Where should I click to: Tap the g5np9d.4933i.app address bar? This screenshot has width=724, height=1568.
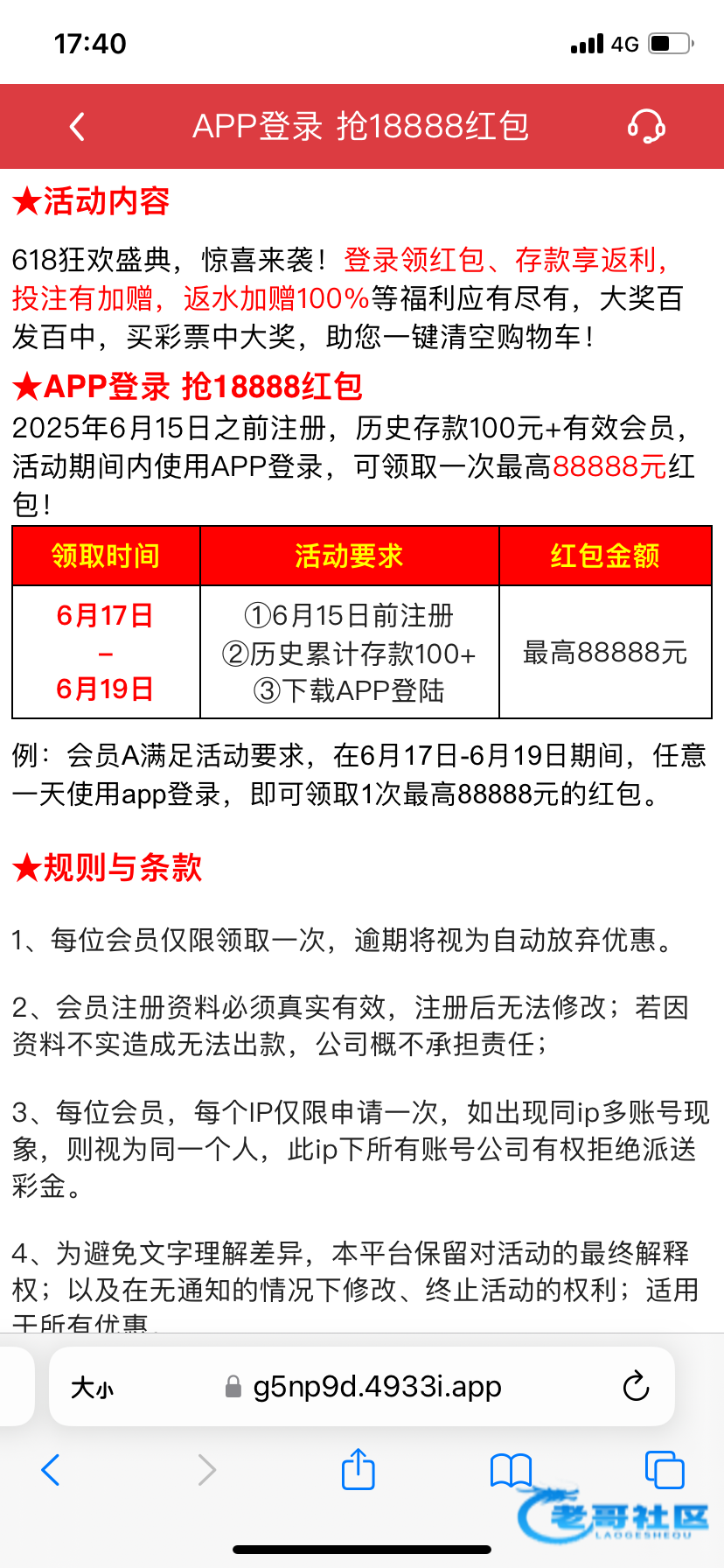(376, 1387)
